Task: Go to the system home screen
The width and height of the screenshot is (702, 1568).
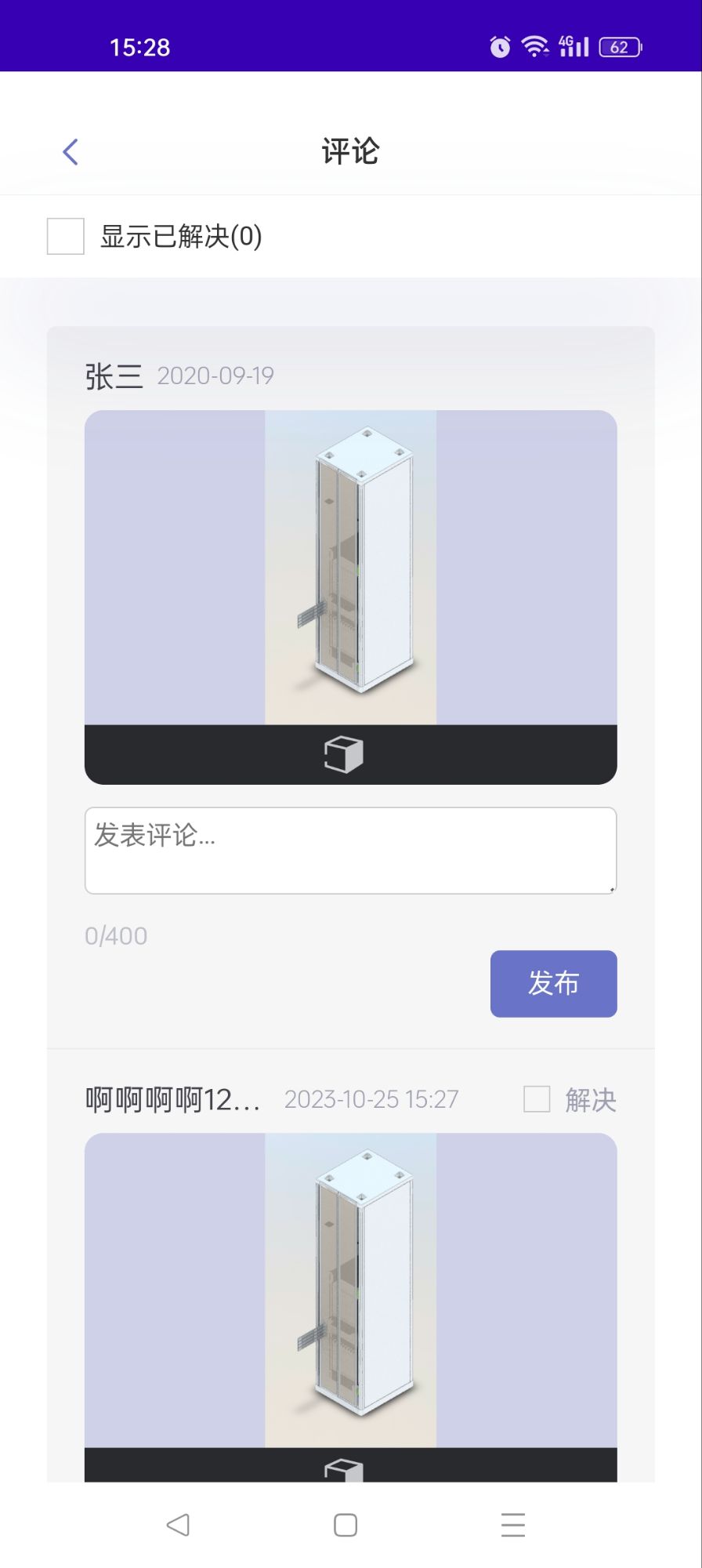Action: tap(346, 1525)
